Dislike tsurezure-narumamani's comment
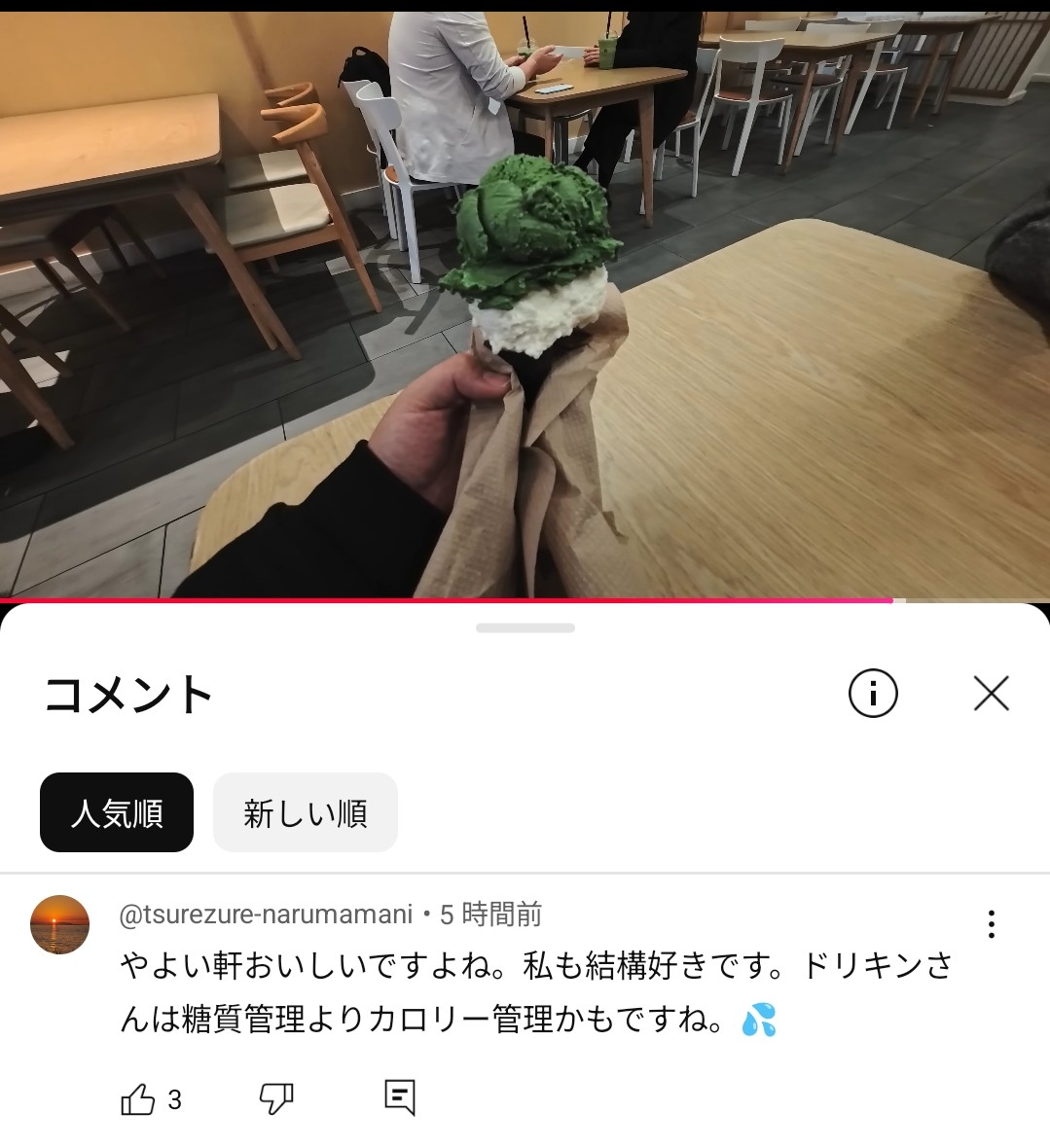This screenshot has height=1148, width=1050. point(276,1099)
